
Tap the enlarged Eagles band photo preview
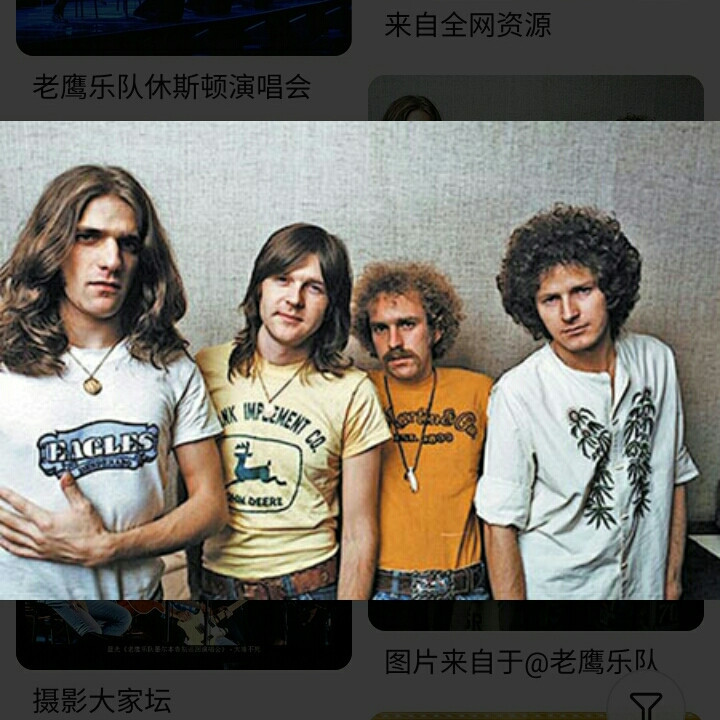coord(360,360)
